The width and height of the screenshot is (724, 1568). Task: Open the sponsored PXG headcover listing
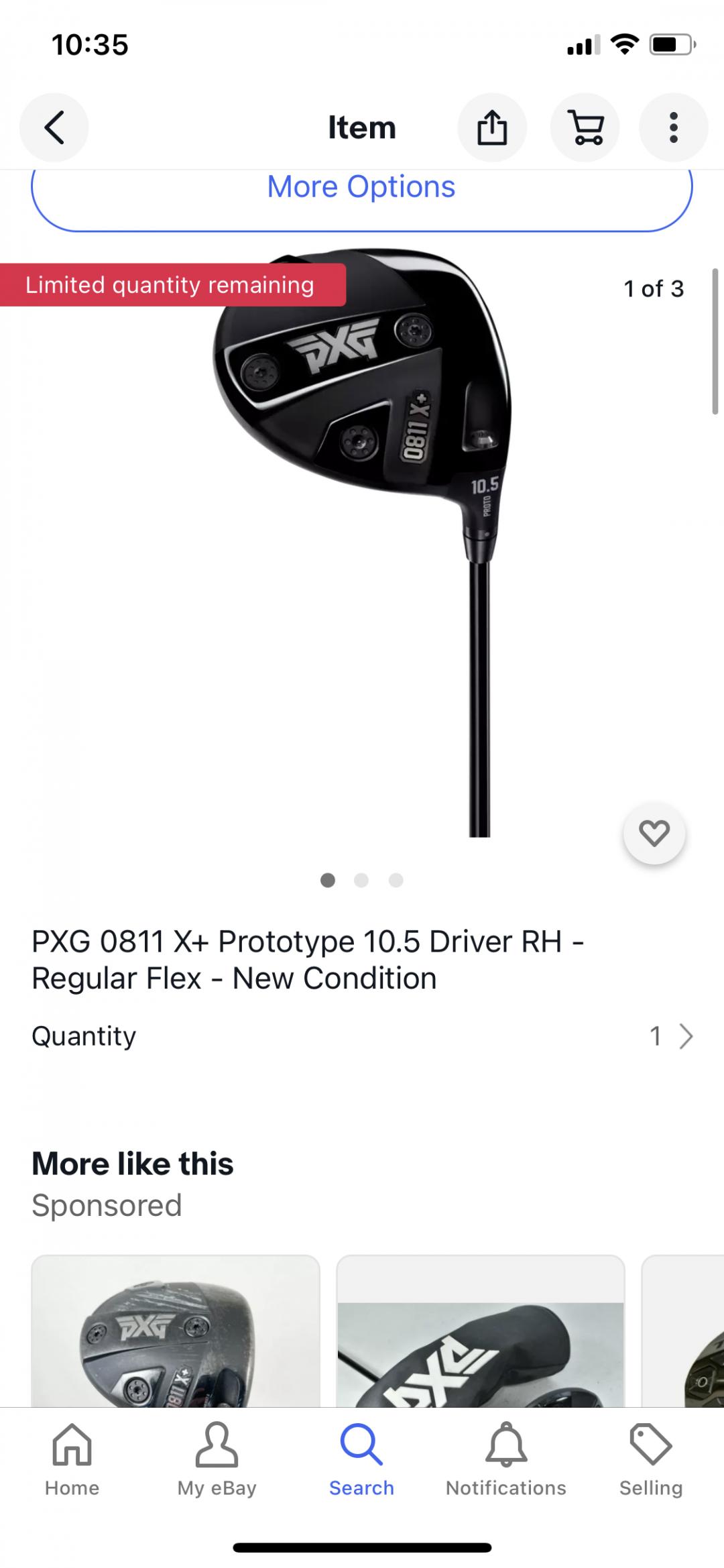[481, 1335]
